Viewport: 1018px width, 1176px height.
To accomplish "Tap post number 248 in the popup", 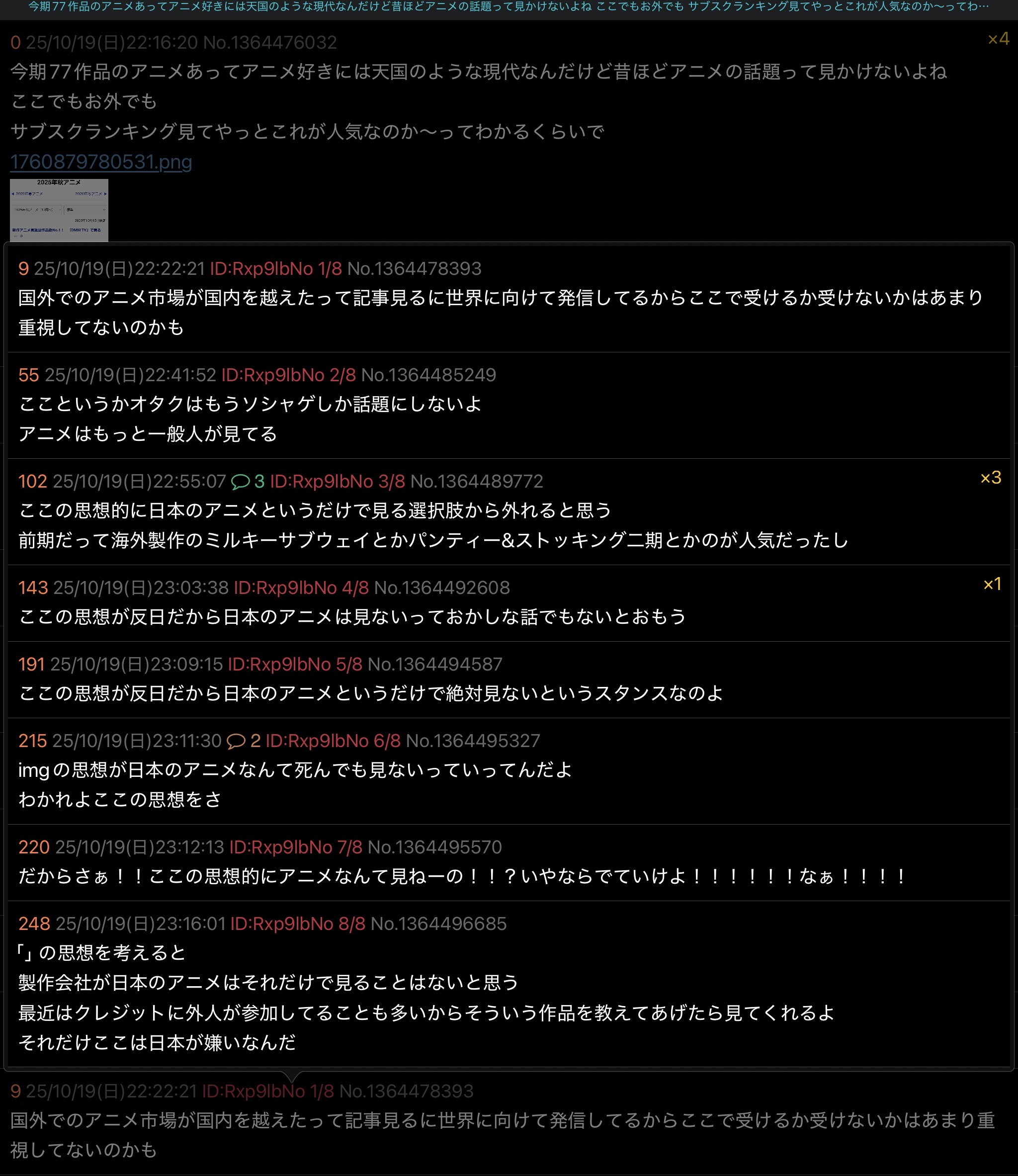I will pos(34,924).
